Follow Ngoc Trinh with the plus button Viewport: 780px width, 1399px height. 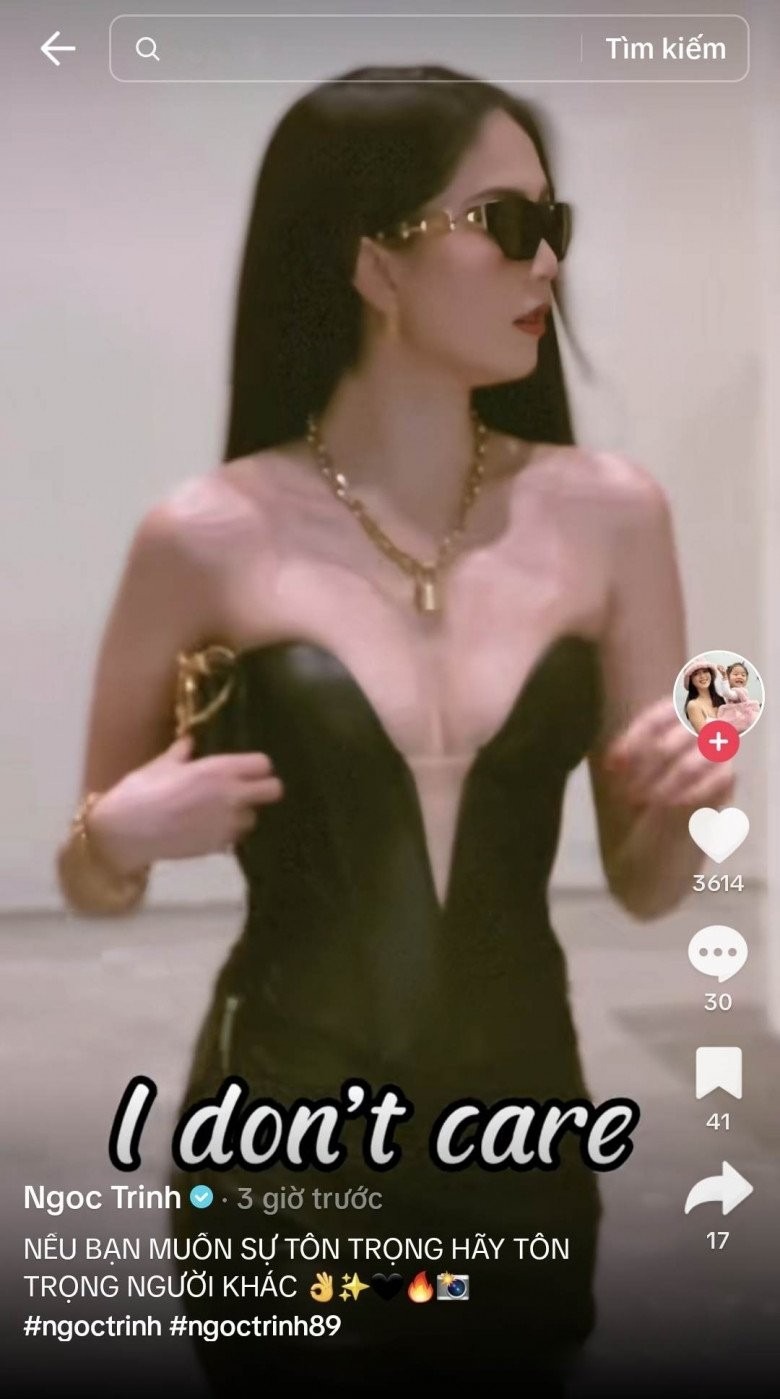(718, 743)
